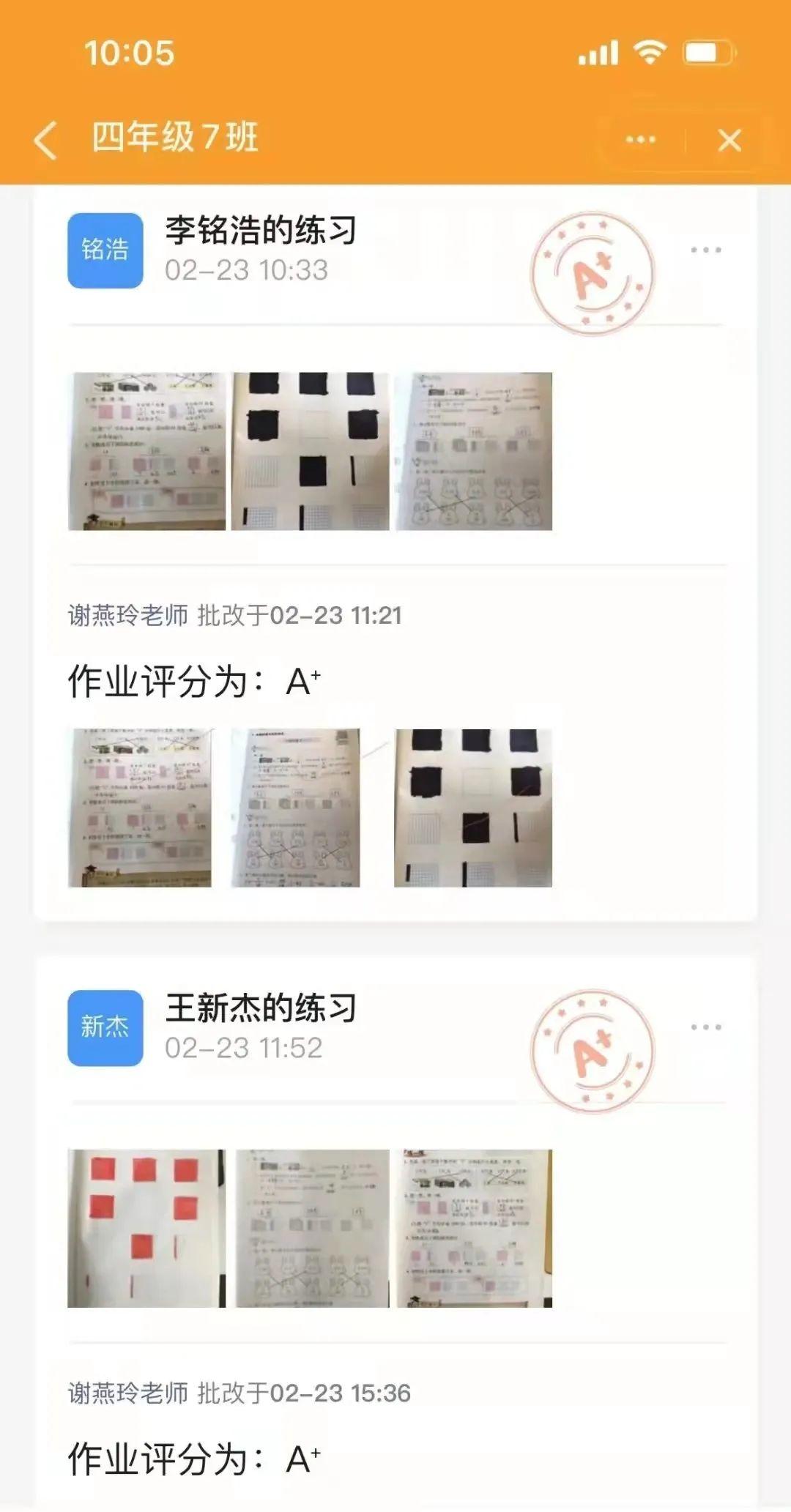The width and height of the screenshot is (791, 1512).
Task: Open the mini-program menu dots in header
Action: tap(641, 140)
